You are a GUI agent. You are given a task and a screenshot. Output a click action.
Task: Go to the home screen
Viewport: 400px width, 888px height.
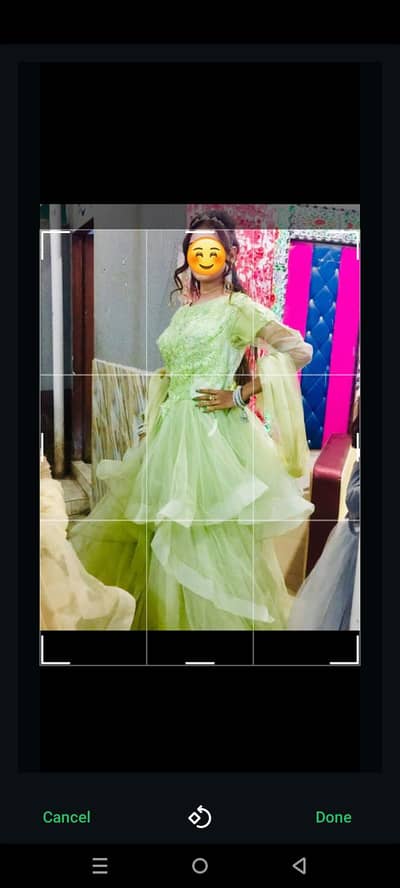click(x=200, y=865)
